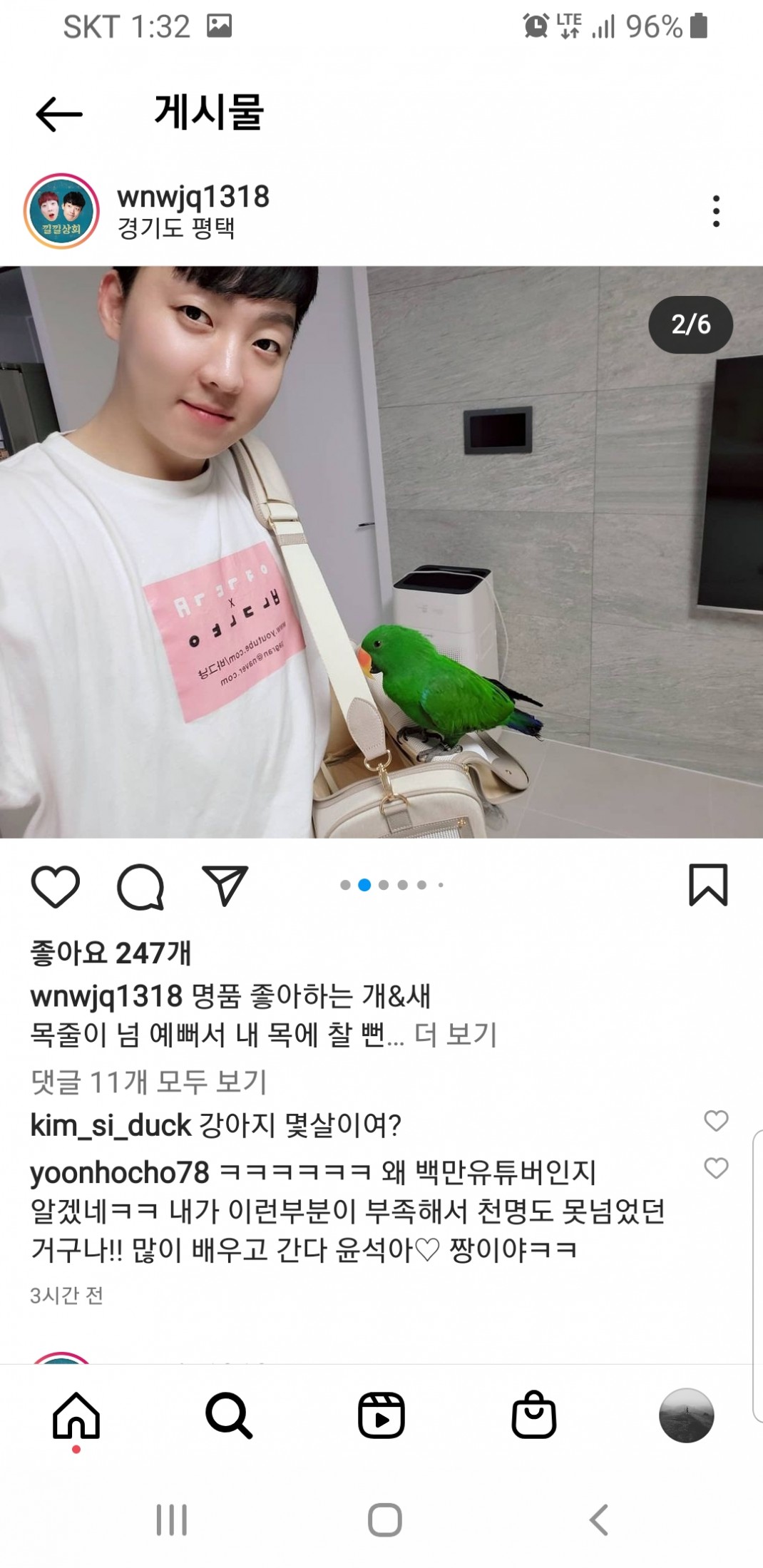Expand the caption with 더 보기

456,1034
